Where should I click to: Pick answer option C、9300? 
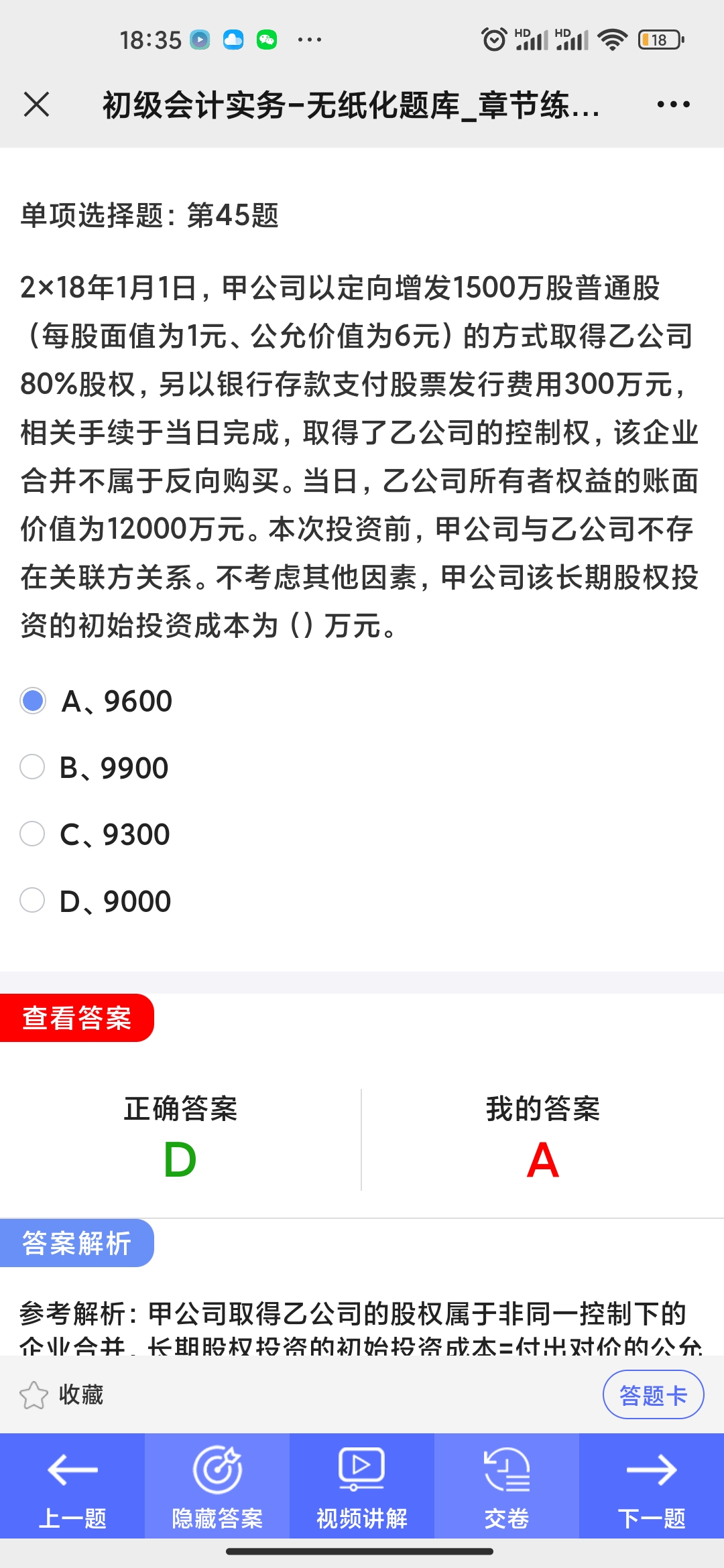pyautogui.click(x=95, y=834)
